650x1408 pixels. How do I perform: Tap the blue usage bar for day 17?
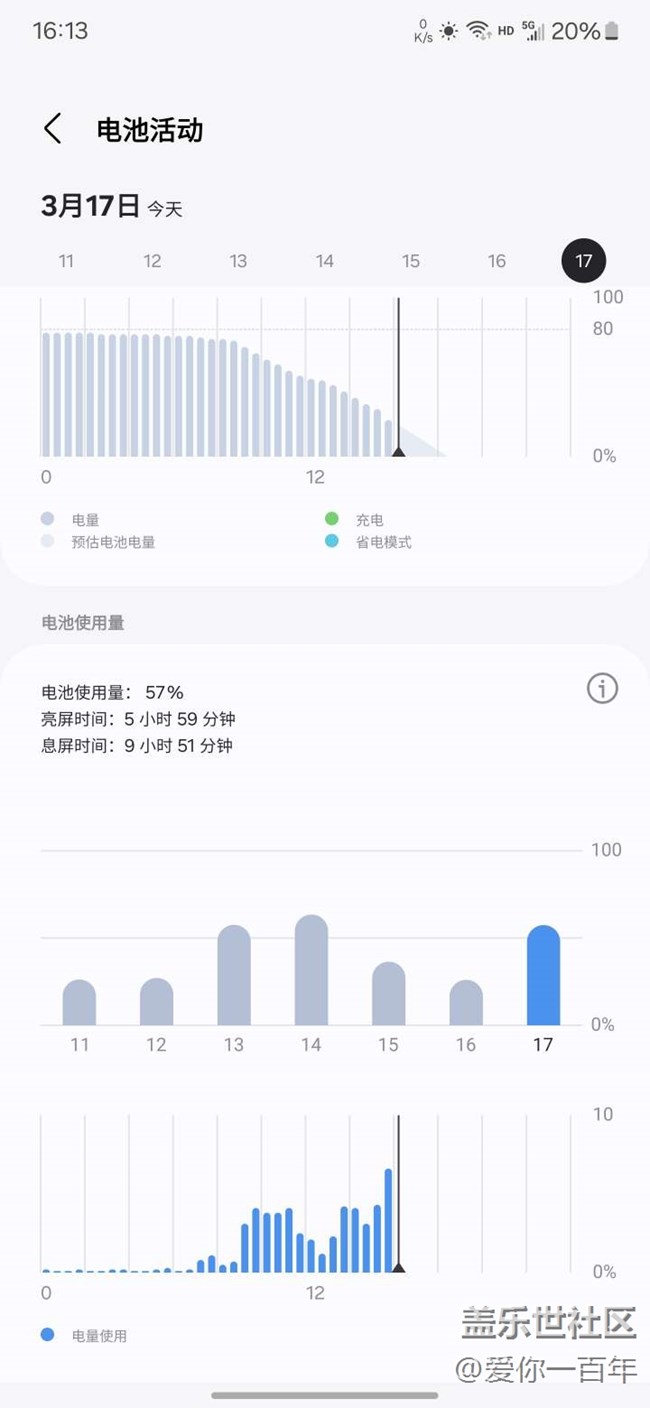tap(543, 975)
